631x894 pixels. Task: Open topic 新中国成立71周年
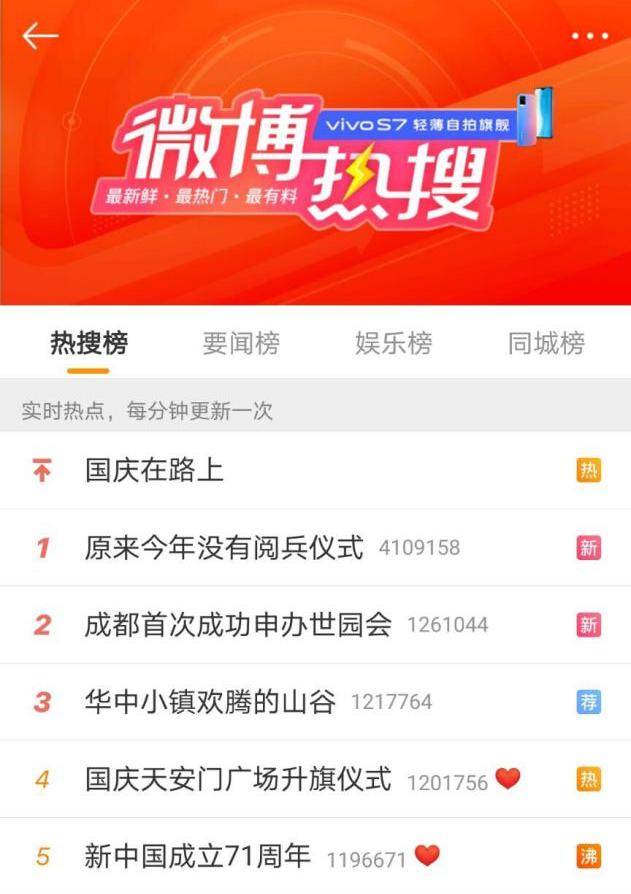click(x=198, y=856)
